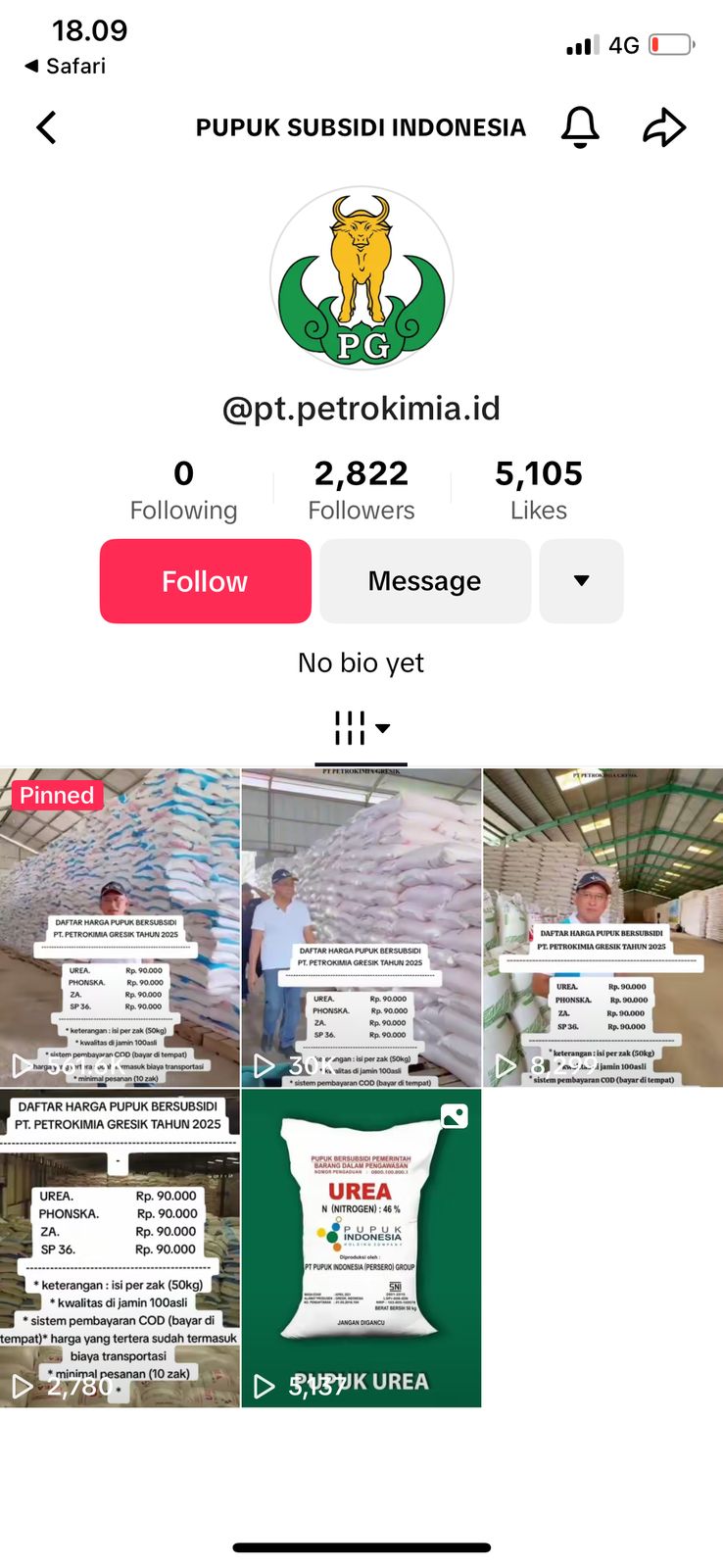Open the green-roof warehouse video in the top row
723x1568 pixels.
pos(603,927)
